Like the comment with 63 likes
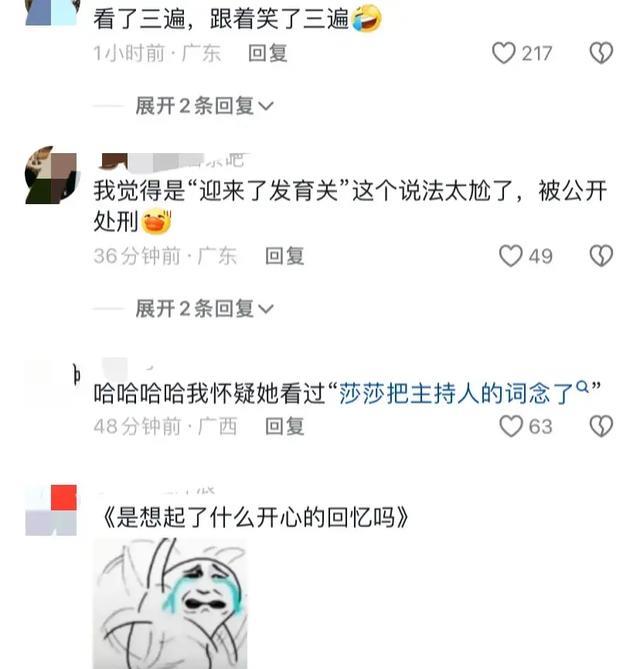The image size is (640, 669). [x=511, y=426]
